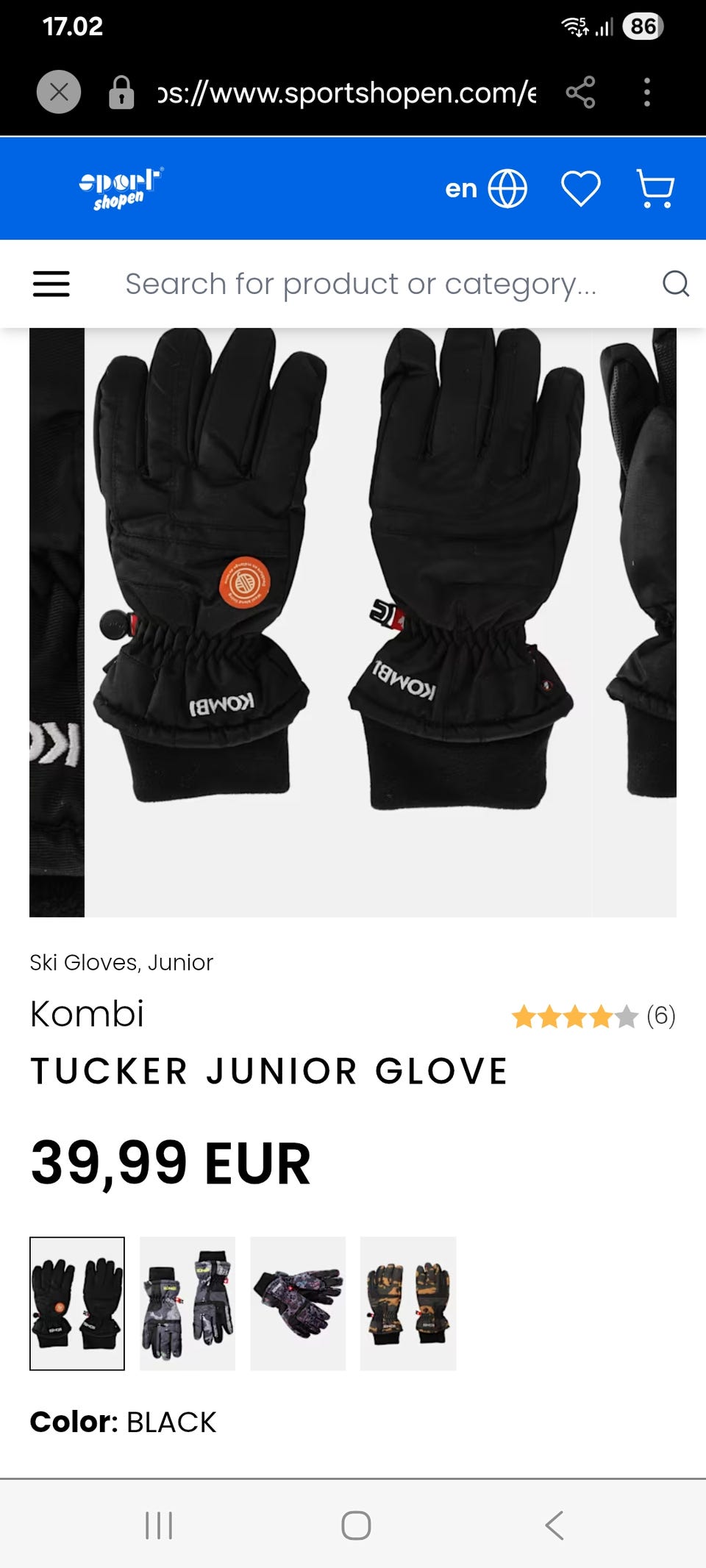The height and width of the screenshot is (1568, 706).
Task: Close the browser tab with X
Action: [x=59, y=92]
